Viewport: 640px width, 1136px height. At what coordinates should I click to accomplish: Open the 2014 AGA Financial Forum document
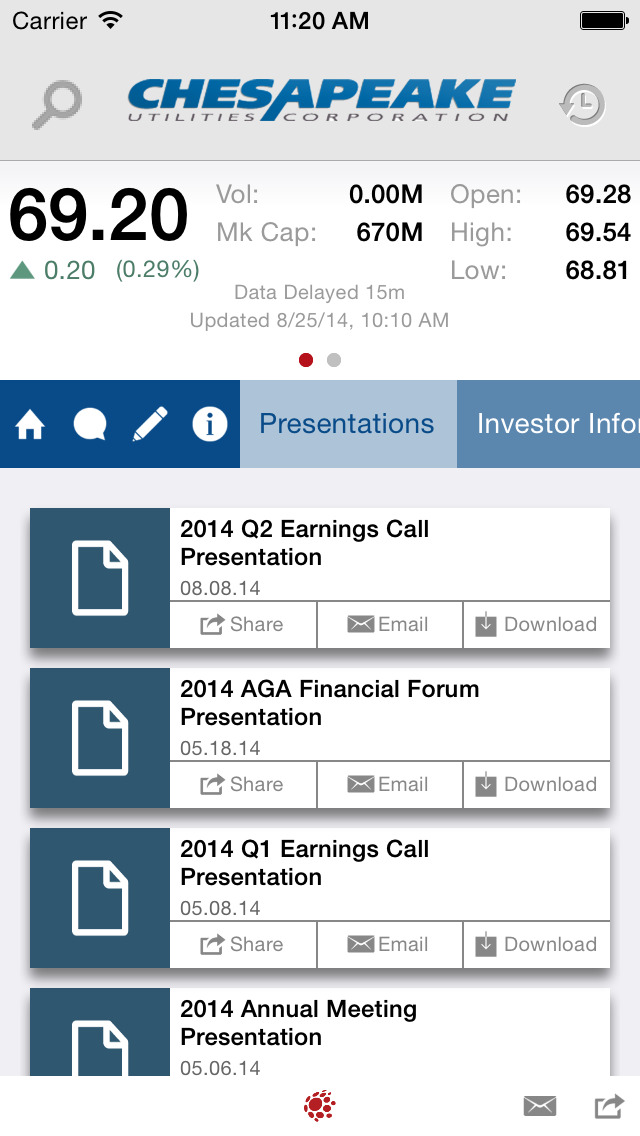tap(100, 738)
